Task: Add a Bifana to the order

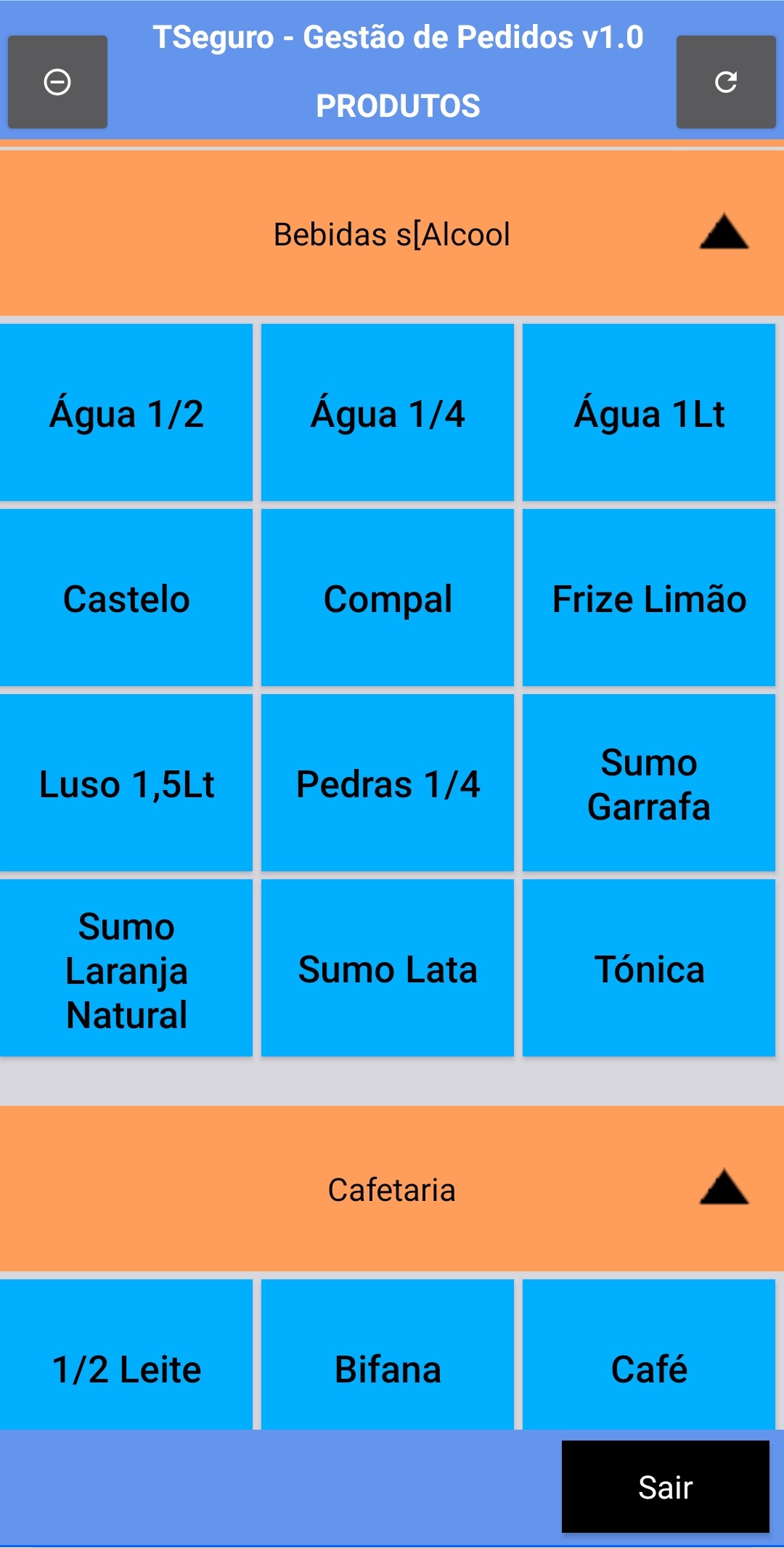Action: coord(388,1355)
